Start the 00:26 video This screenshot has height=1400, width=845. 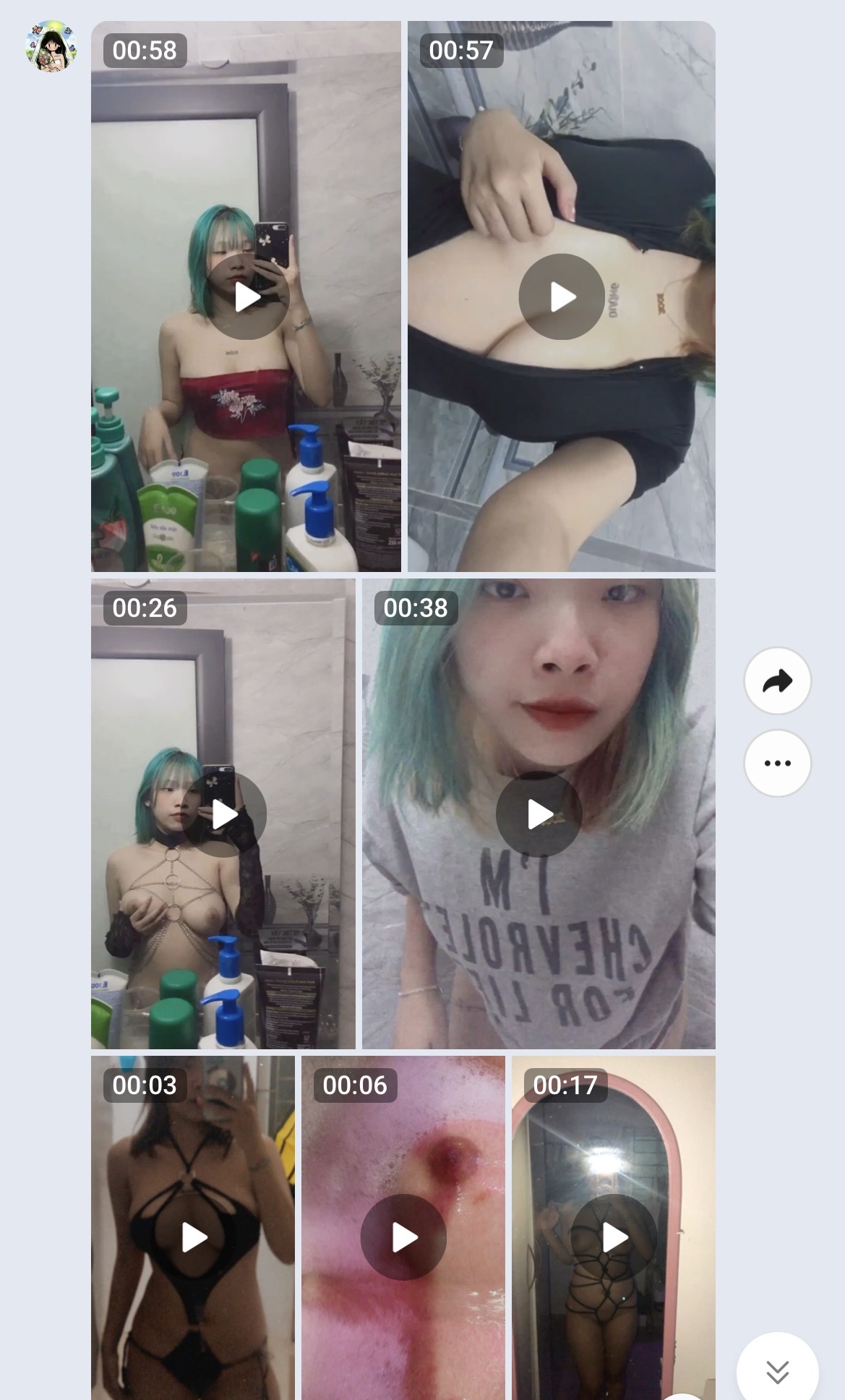(x=223, y=814)
